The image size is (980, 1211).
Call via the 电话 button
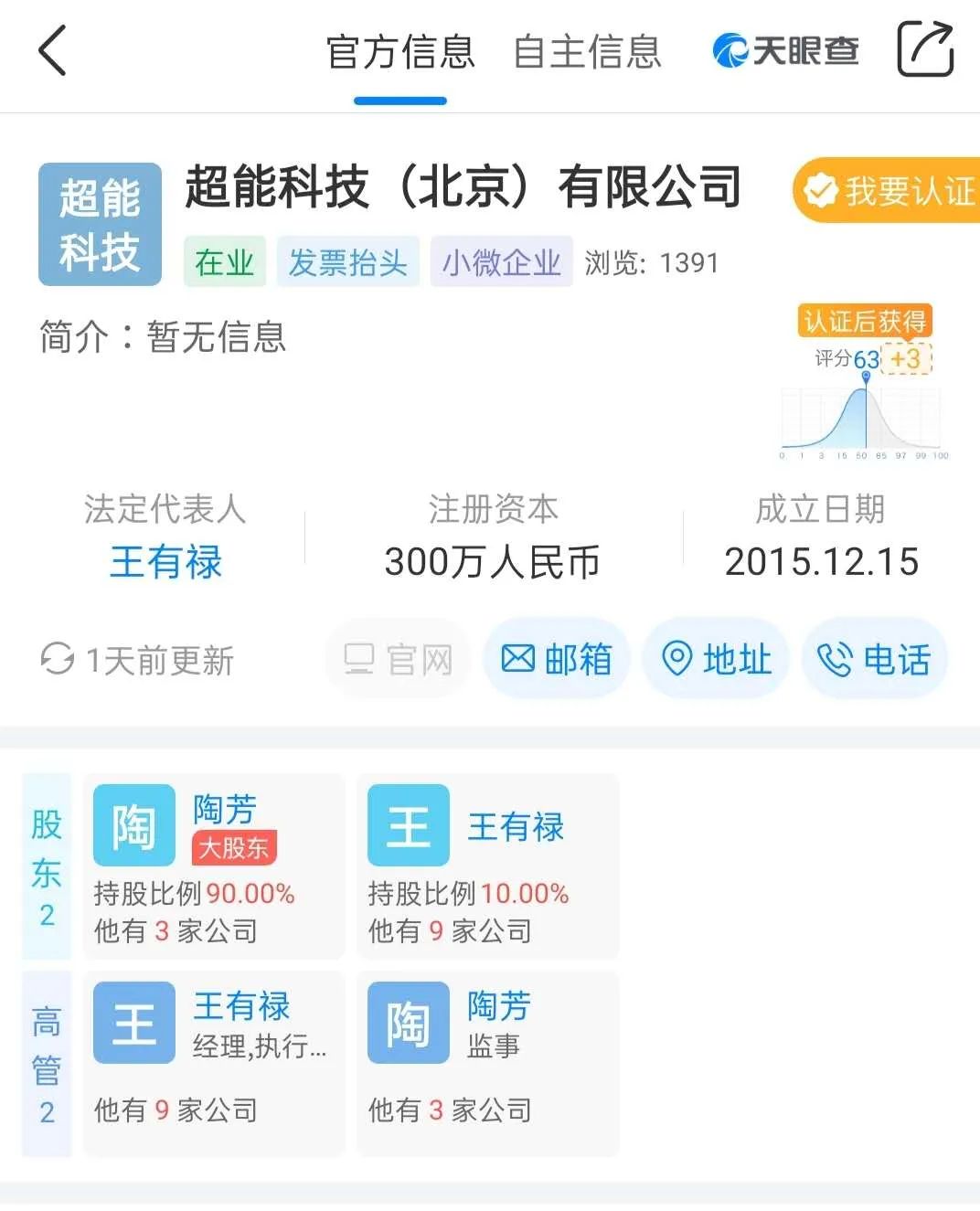tap(874, 659)
